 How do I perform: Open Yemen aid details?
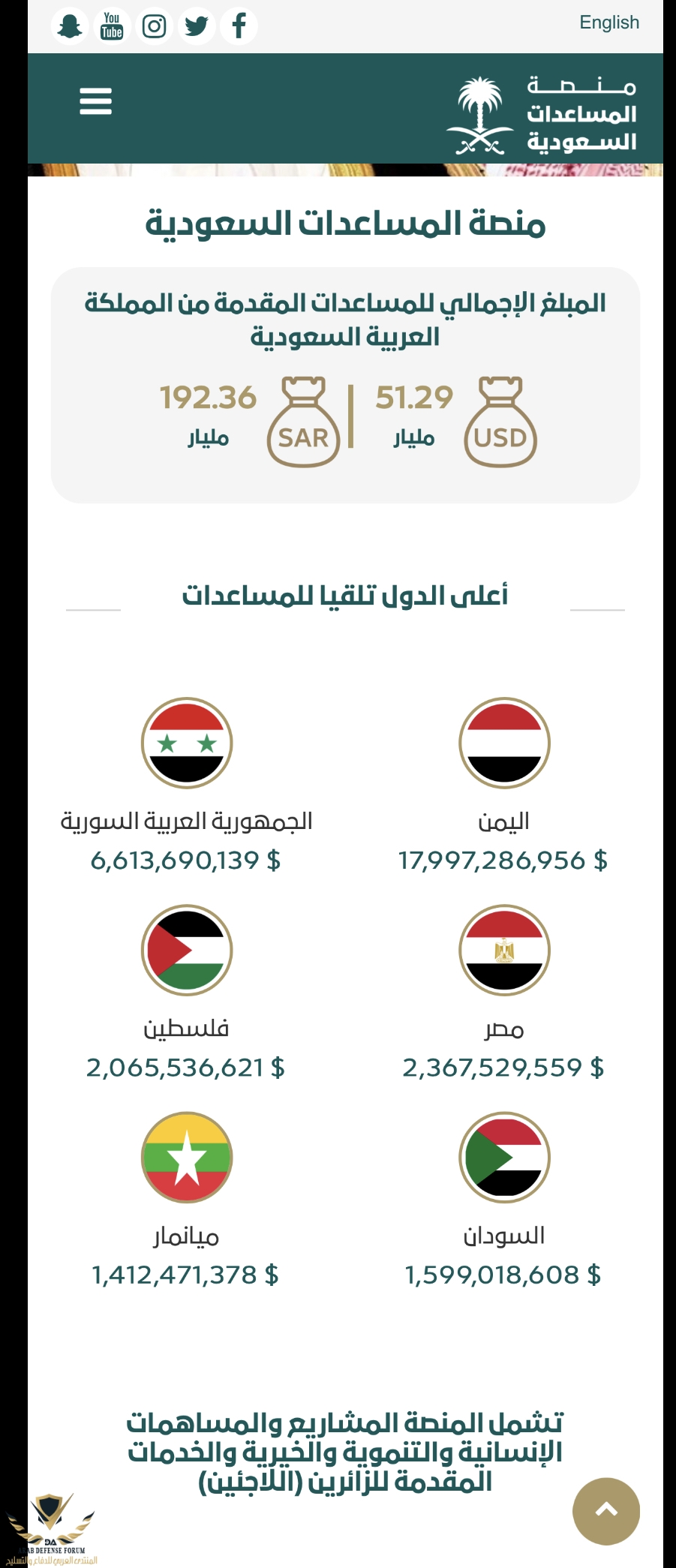tap(504, 743)
